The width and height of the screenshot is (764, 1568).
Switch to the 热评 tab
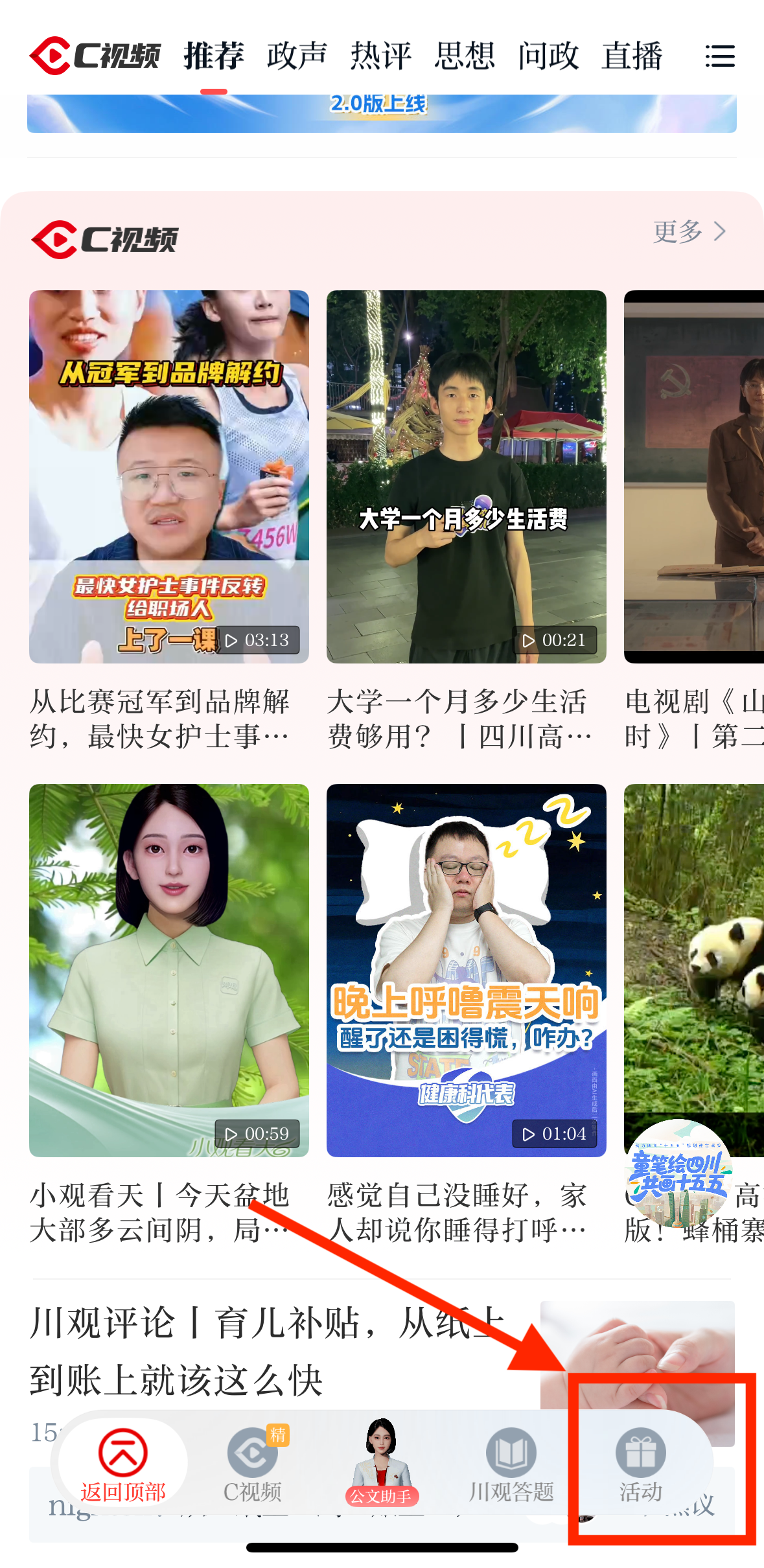(381, 56)
